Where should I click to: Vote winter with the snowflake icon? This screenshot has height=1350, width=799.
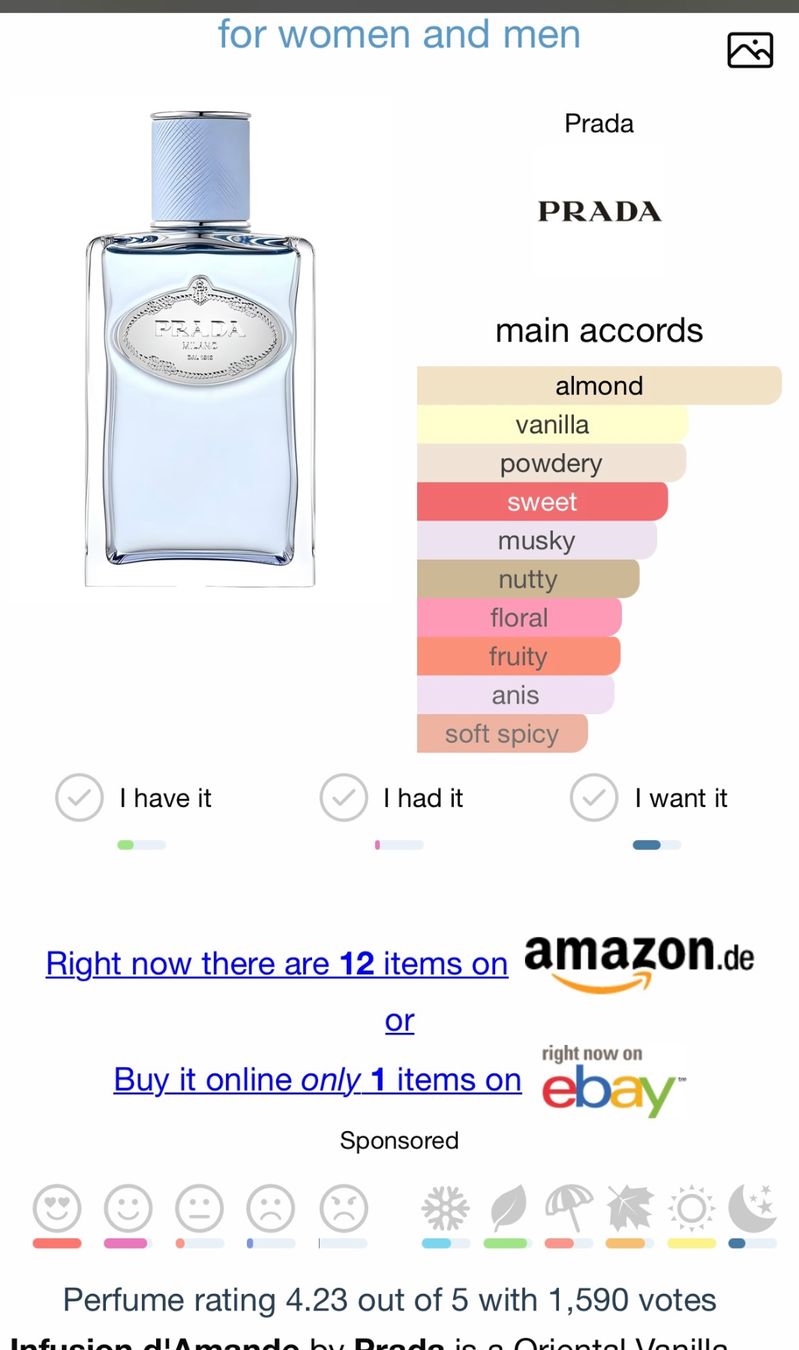point(445,1209)
